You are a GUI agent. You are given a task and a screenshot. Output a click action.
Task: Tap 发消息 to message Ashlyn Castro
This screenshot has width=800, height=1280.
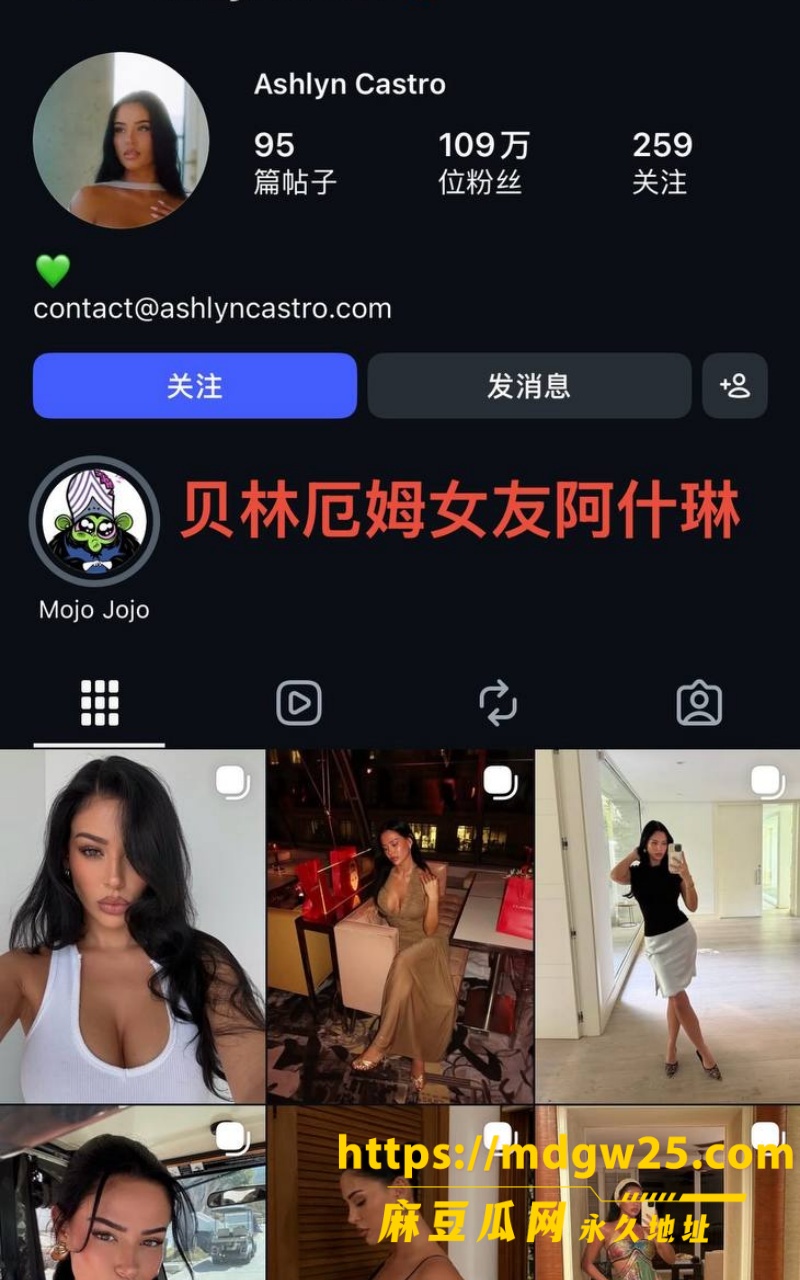pyautogui.click(x=529, y=385)
